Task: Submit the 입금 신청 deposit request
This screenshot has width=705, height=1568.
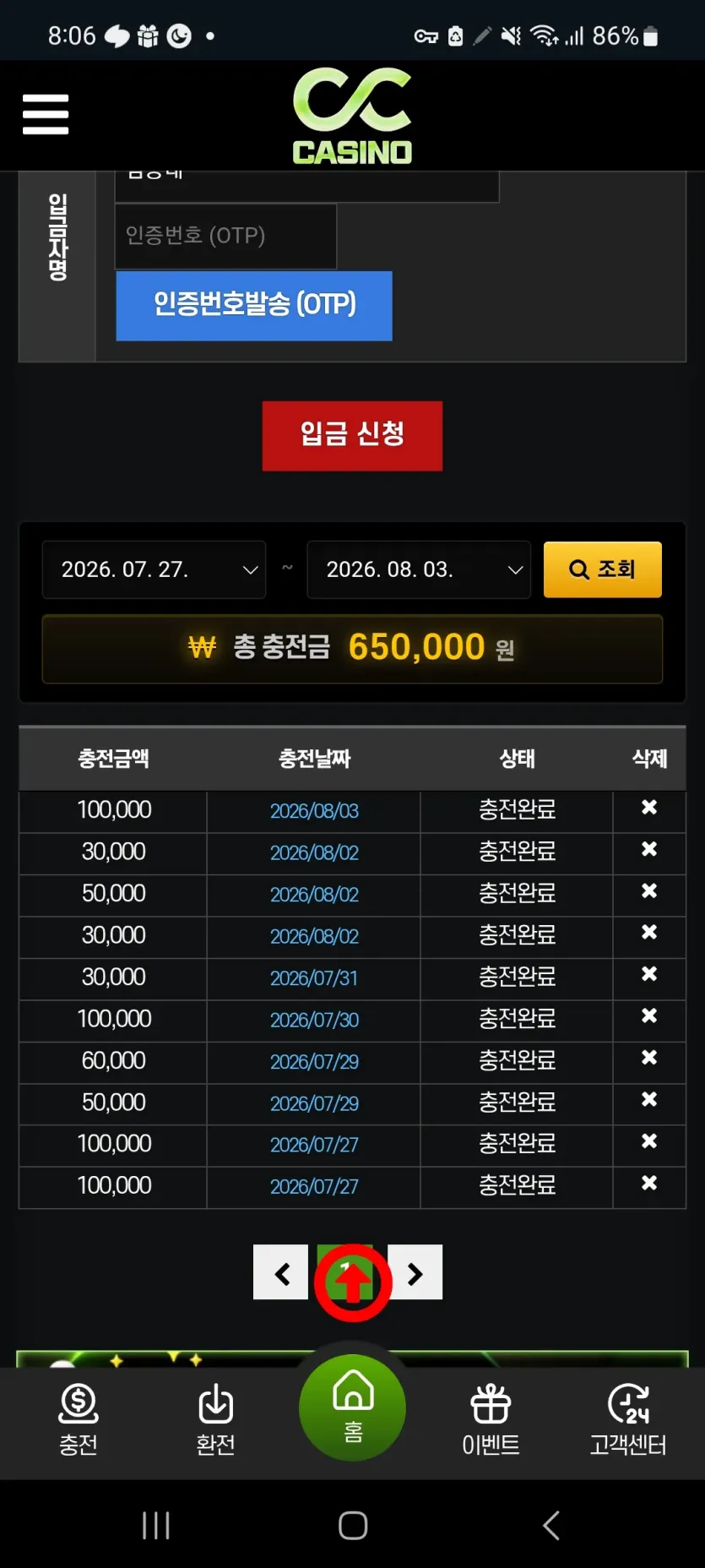Action: click(x=352, y=436)
